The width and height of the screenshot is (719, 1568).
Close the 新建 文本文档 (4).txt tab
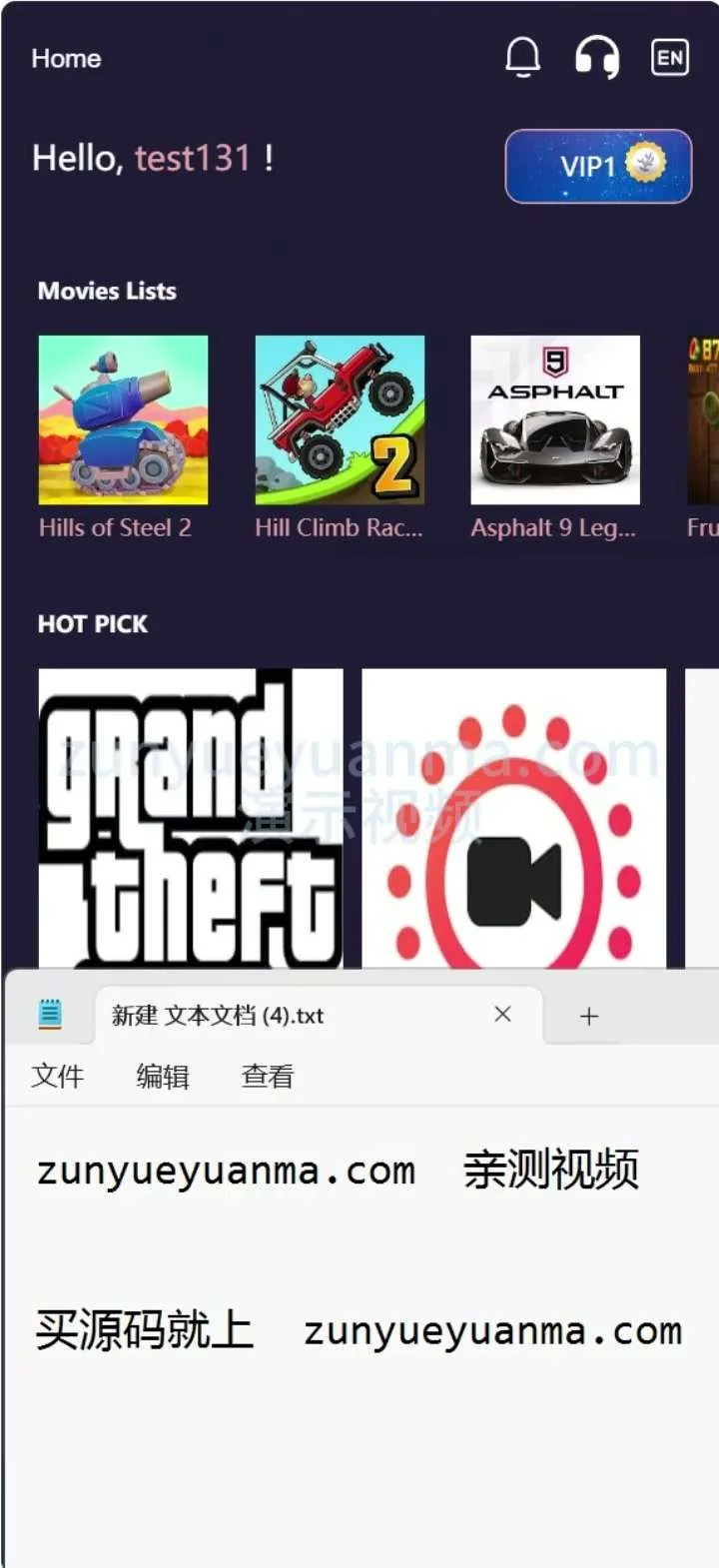[502, 1015]
